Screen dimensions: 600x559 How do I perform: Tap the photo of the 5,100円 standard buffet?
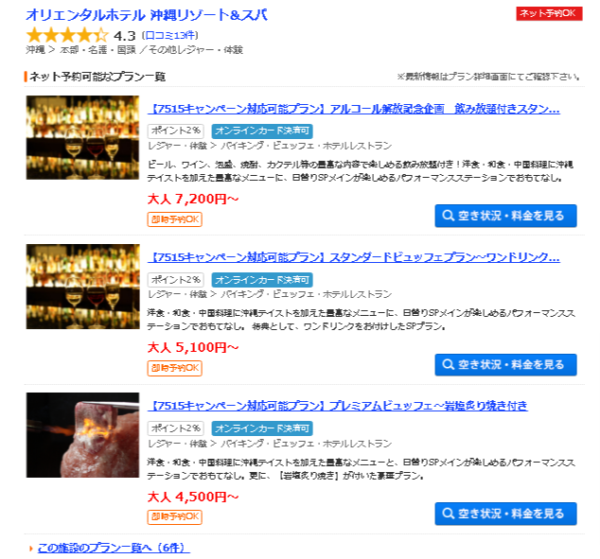pos(82,286)
